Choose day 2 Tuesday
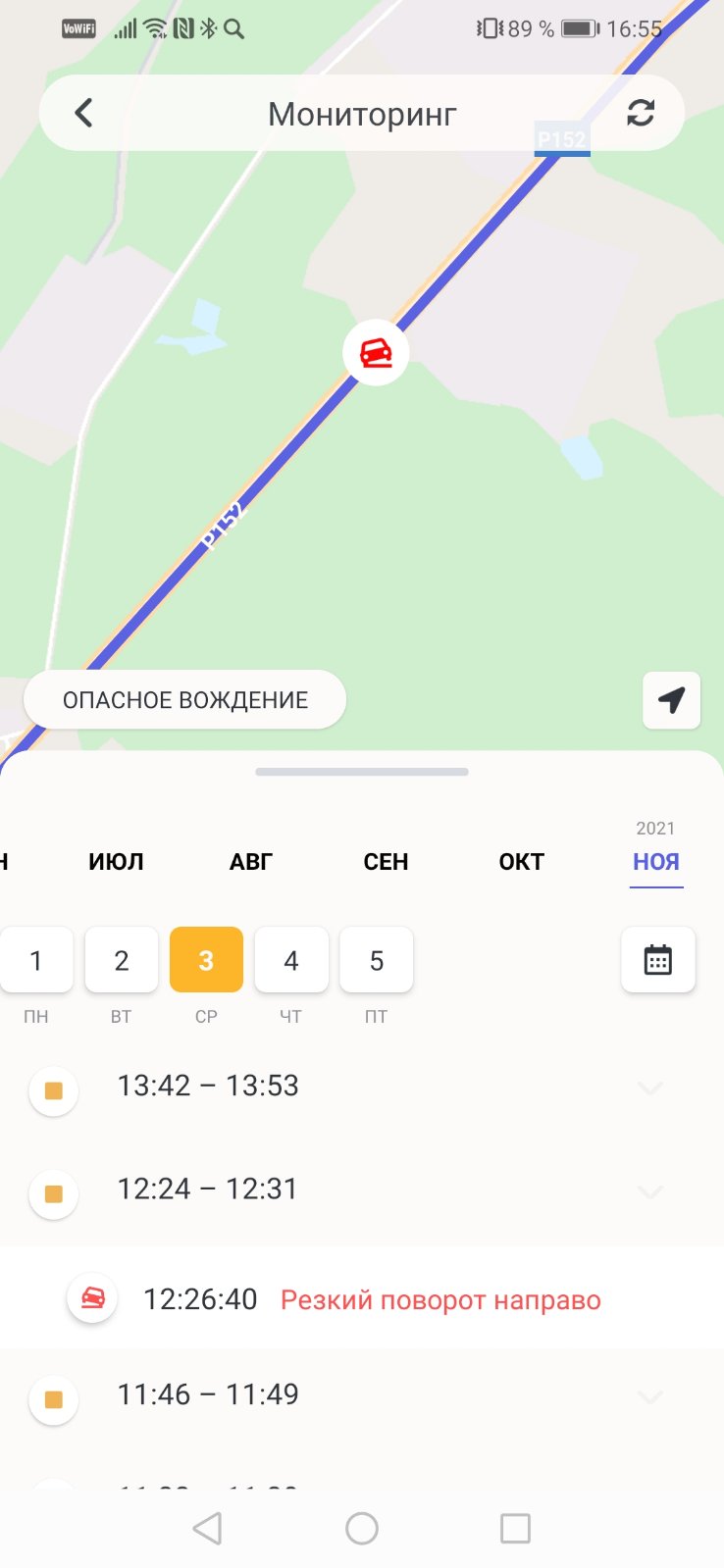Viewport: 724px width, 1568px height. pos(122,960)
